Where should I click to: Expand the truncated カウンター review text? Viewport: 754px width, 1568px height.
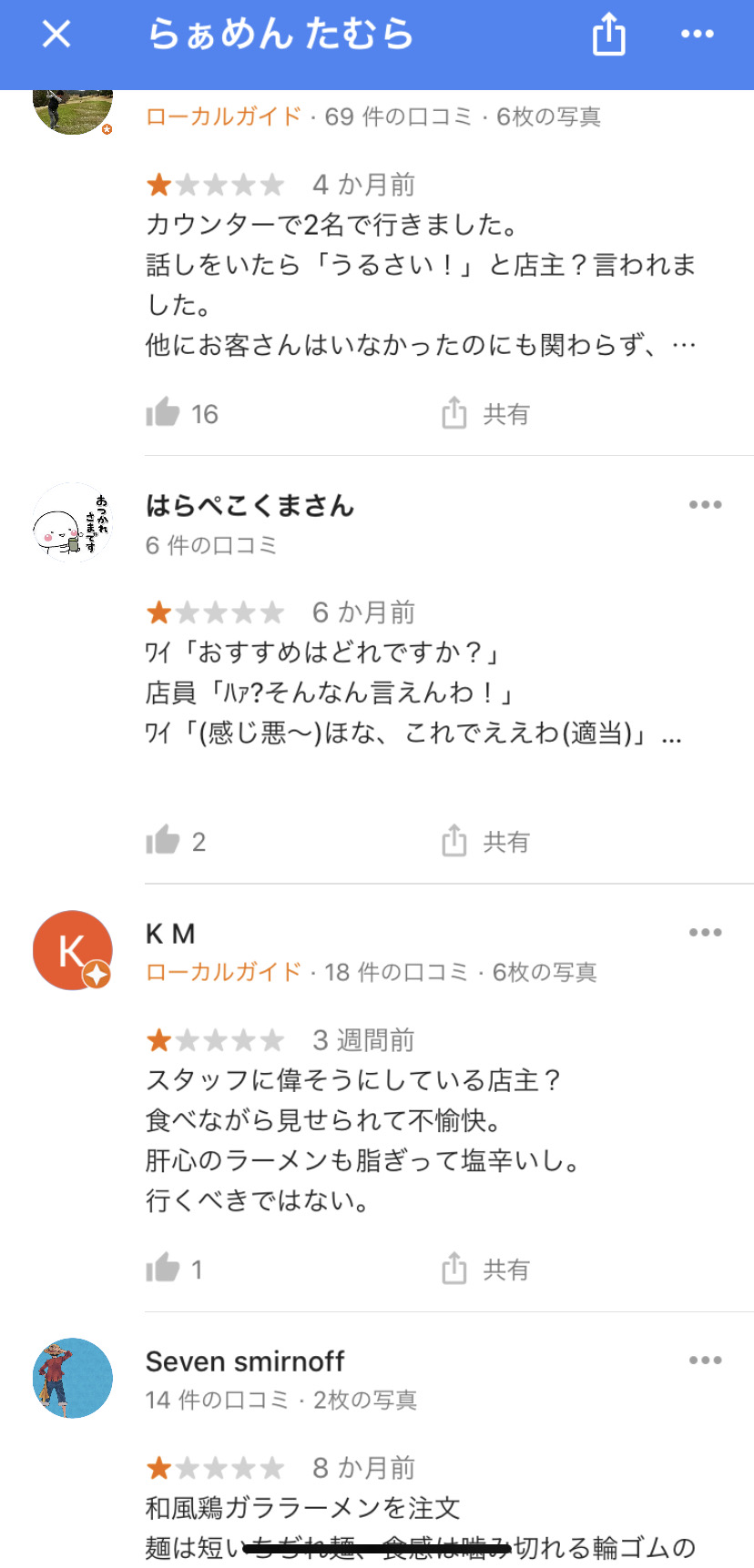[684, 345]
